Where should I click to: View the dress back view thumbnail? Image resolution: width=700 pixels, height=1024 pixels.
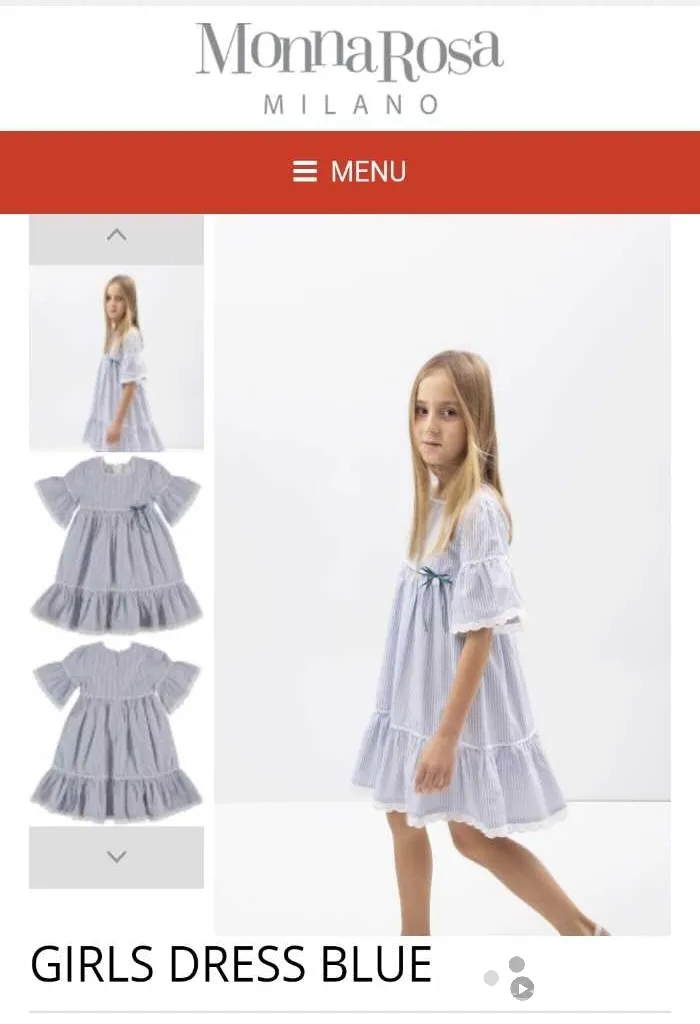click(x=116, y=731)
